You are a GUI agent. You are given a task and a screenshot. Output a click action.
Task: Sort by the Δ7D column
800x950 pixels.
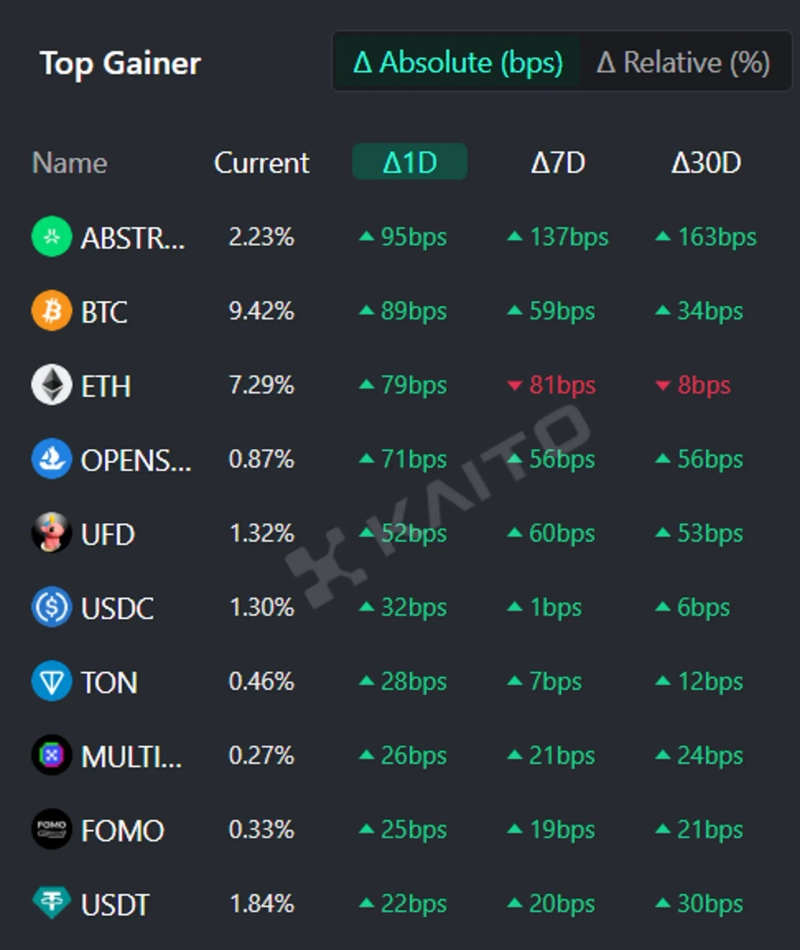(x=557, y=163)
